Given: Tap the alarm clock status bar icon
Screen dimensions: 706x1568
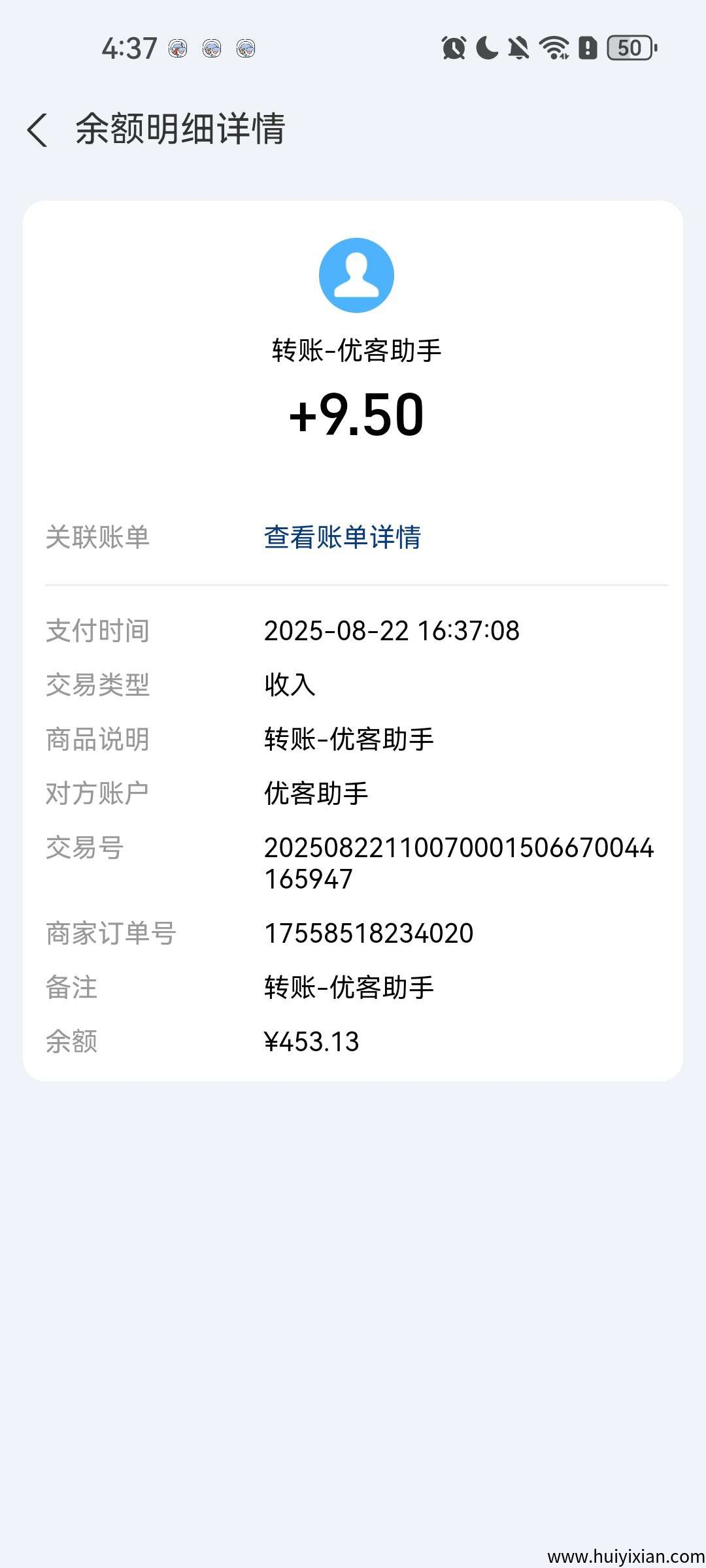Looking at the screenshot, I should coord(452,49).
